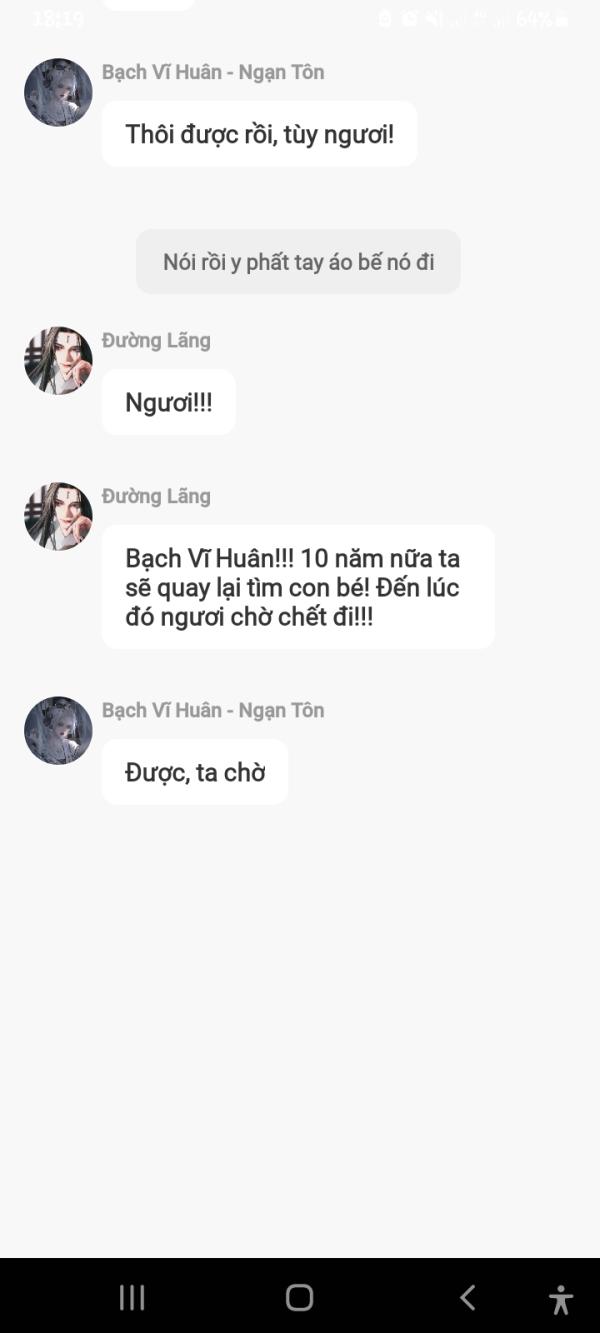This screenshot has height=1333, width=600.
Task: Open the system recent apps button
Action: tap(132, 1297)
